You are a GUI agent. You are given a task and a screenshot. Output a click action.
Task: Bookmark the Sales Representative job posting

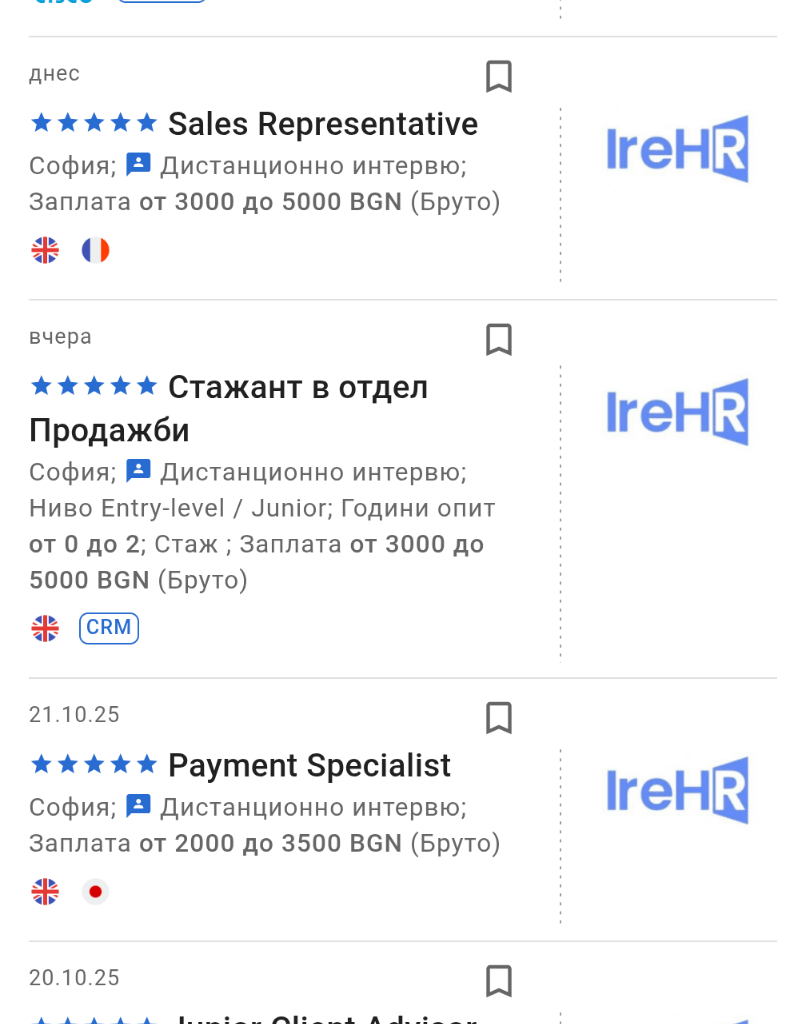tap(499, 76)
